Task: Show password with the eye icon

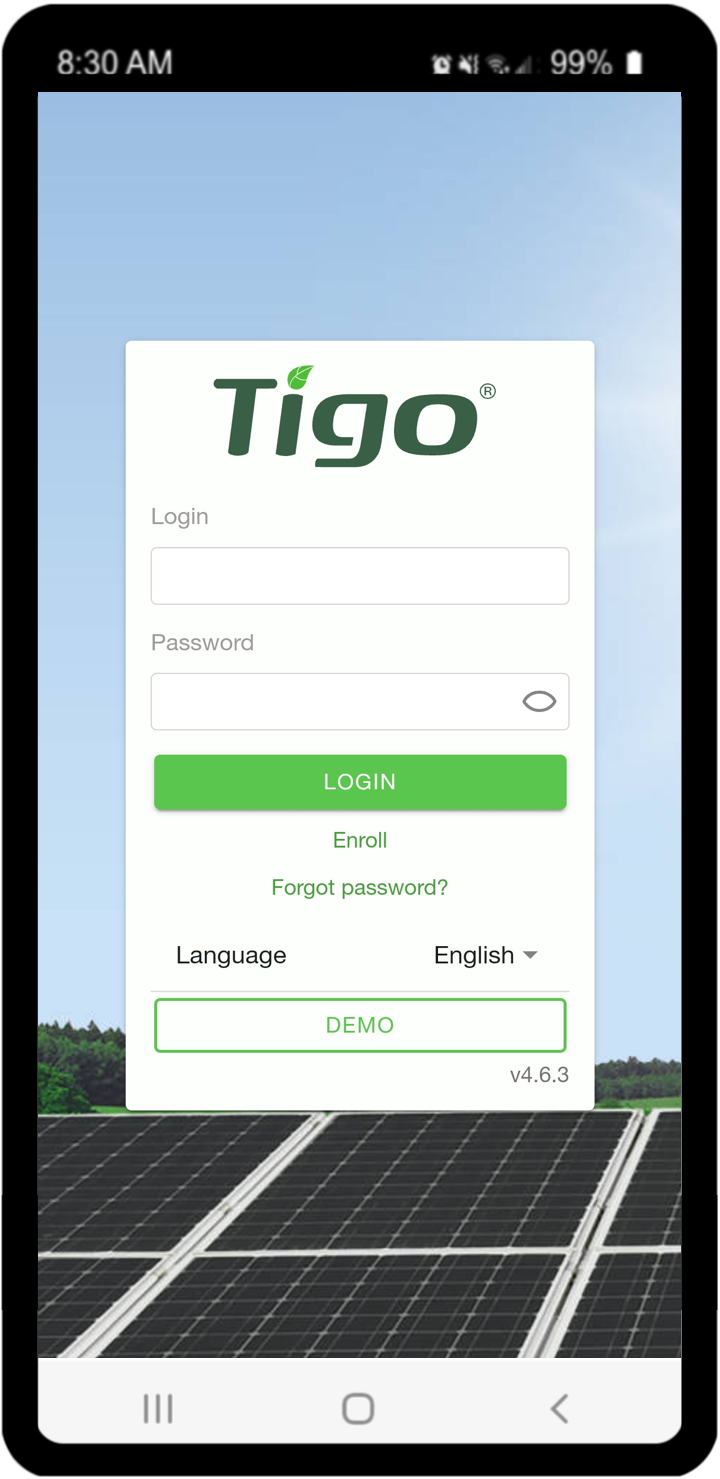Action: (x=539, y=702)
